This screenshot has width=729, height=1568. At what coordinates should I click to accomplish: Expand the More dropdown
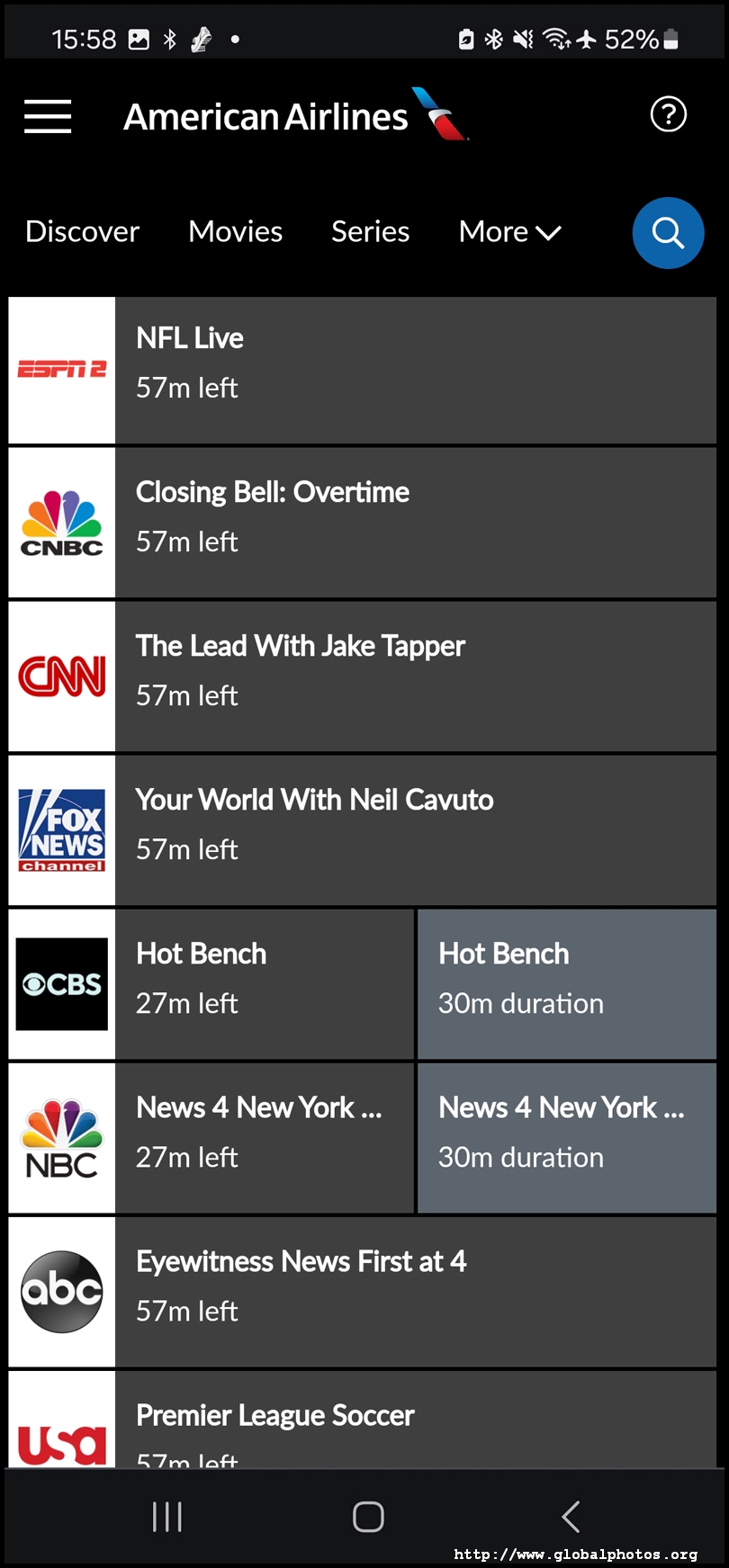(509, 232)
